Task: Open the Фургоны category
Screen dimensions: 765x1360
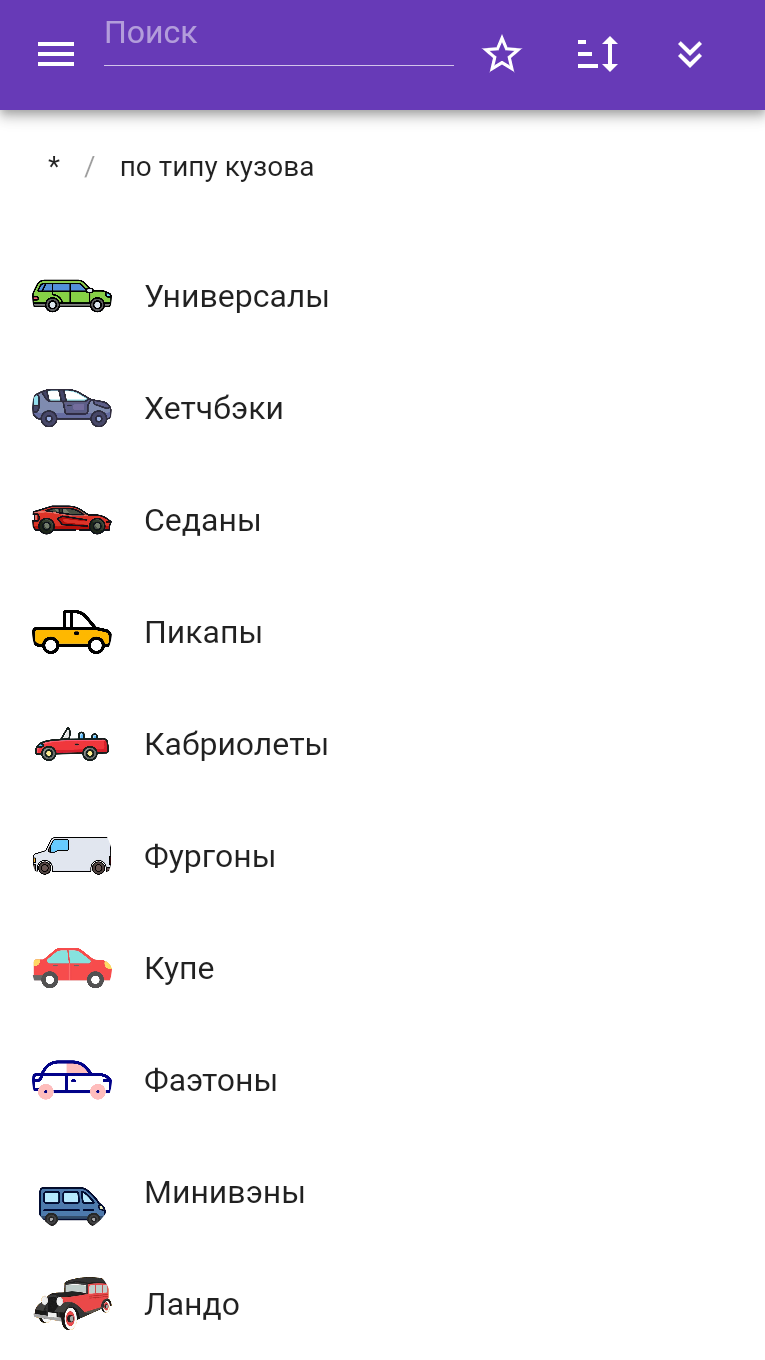Action: 382,856
